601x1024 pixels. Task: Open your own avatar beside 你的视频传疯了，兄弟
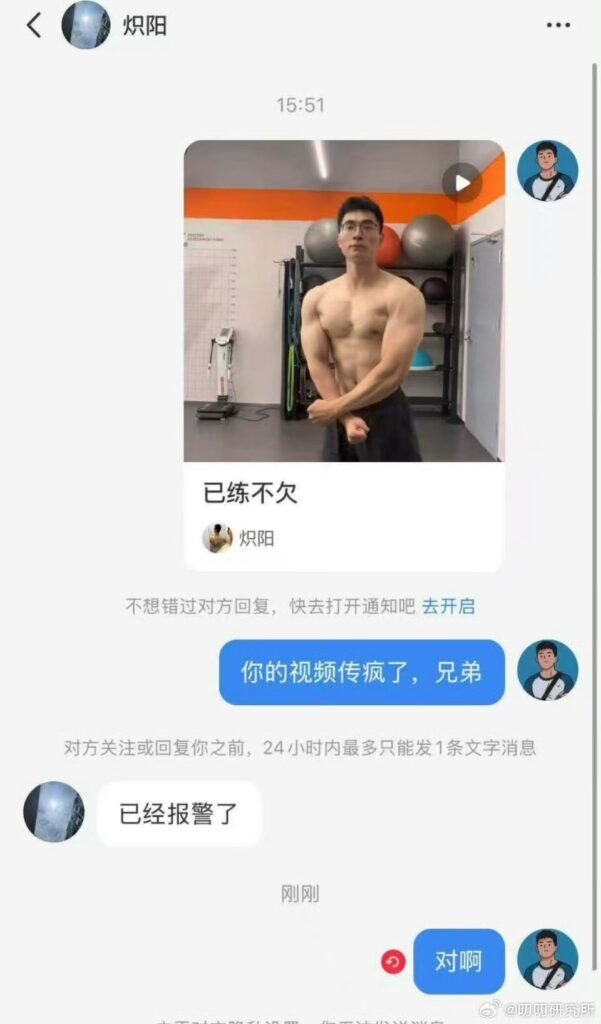[x=547, y=670]
